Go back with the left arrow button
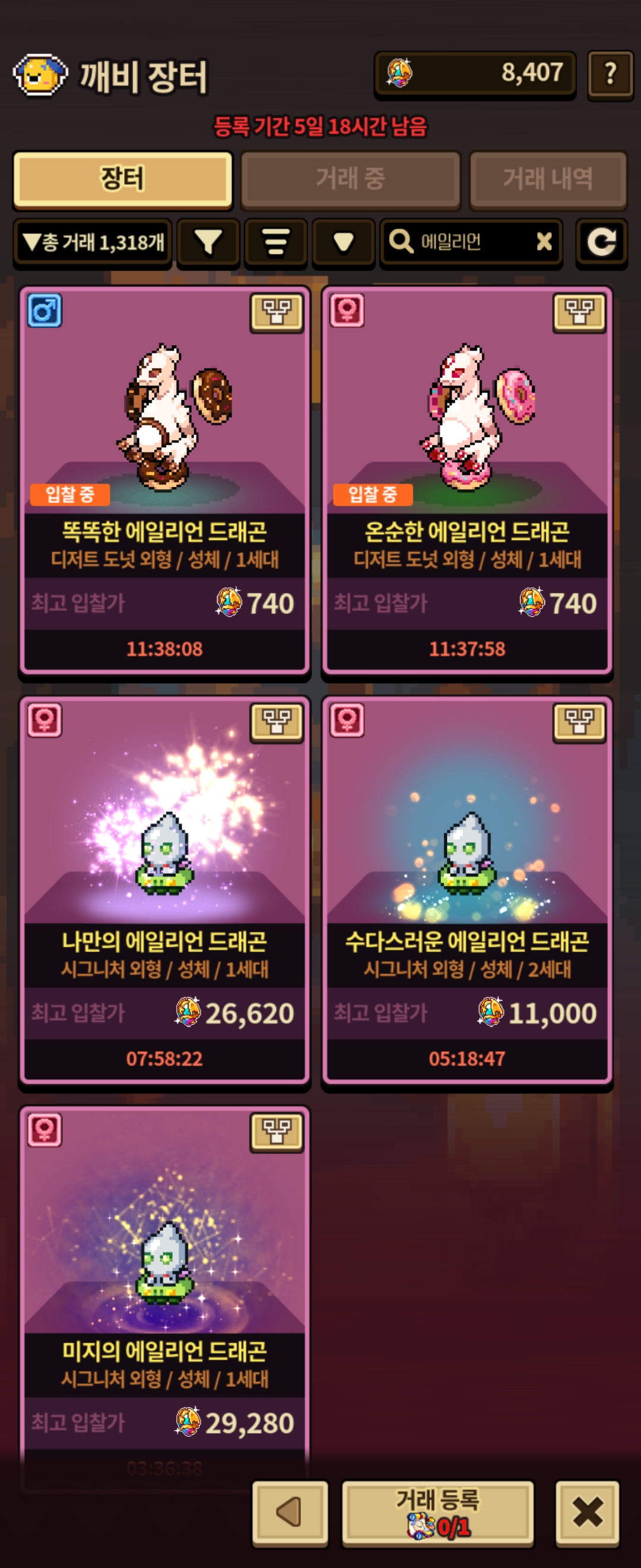This screenshot has width=641, height=1568. 290,1513
